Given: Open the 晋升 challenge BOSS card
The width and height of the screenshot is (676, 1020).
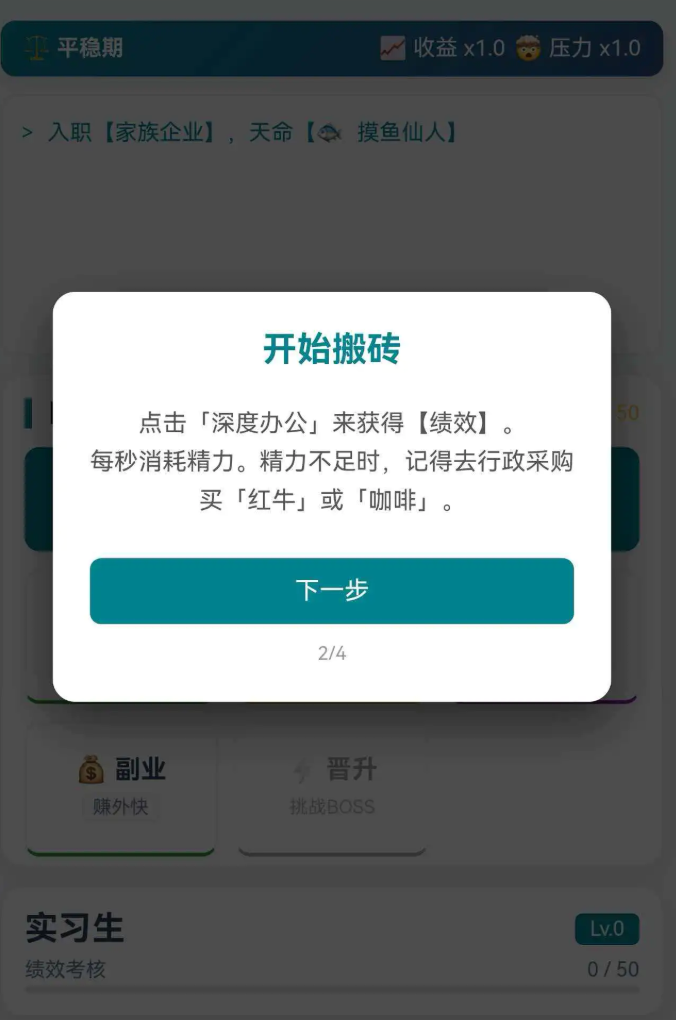Looking at the screenshot, I should (332, 787).
